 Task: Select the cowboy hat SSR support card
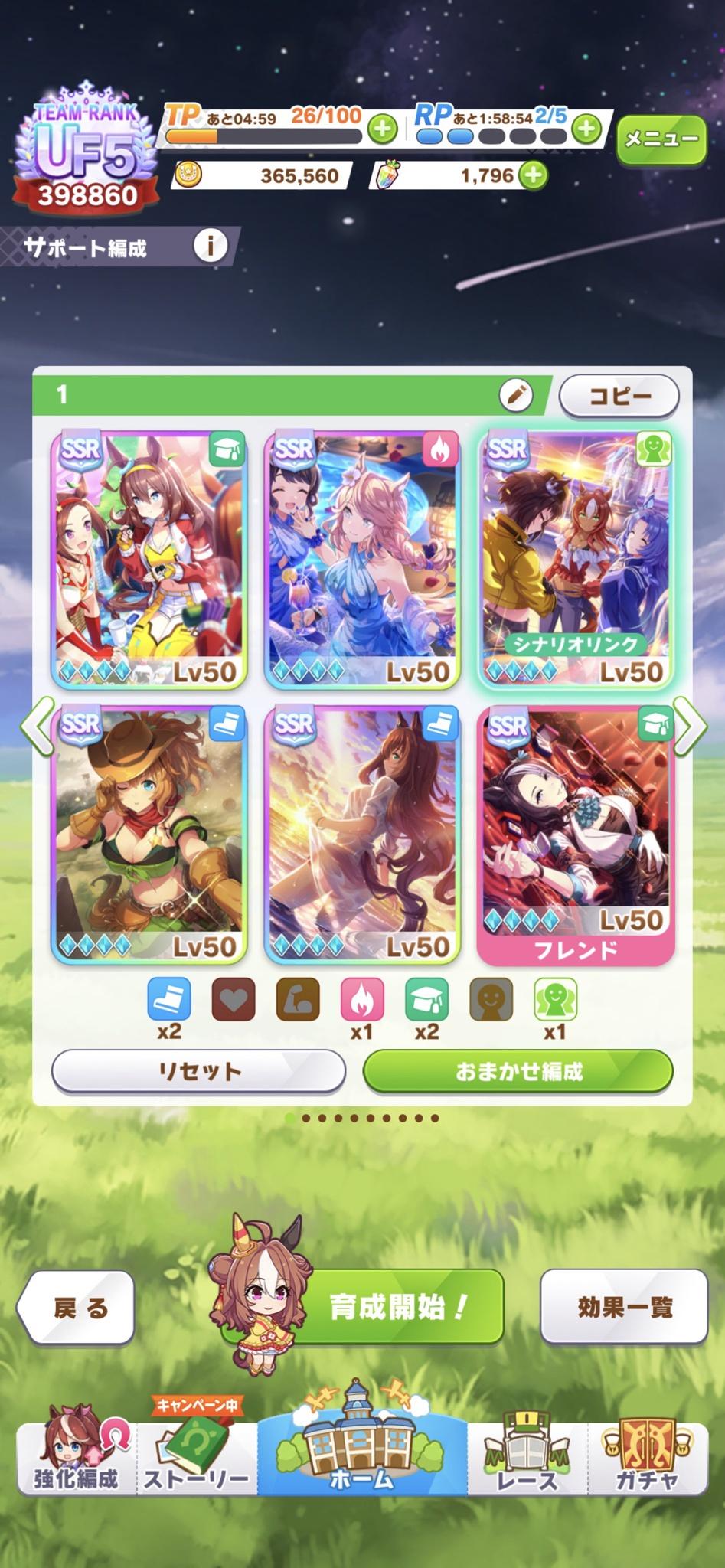click(x=149, y=833)
